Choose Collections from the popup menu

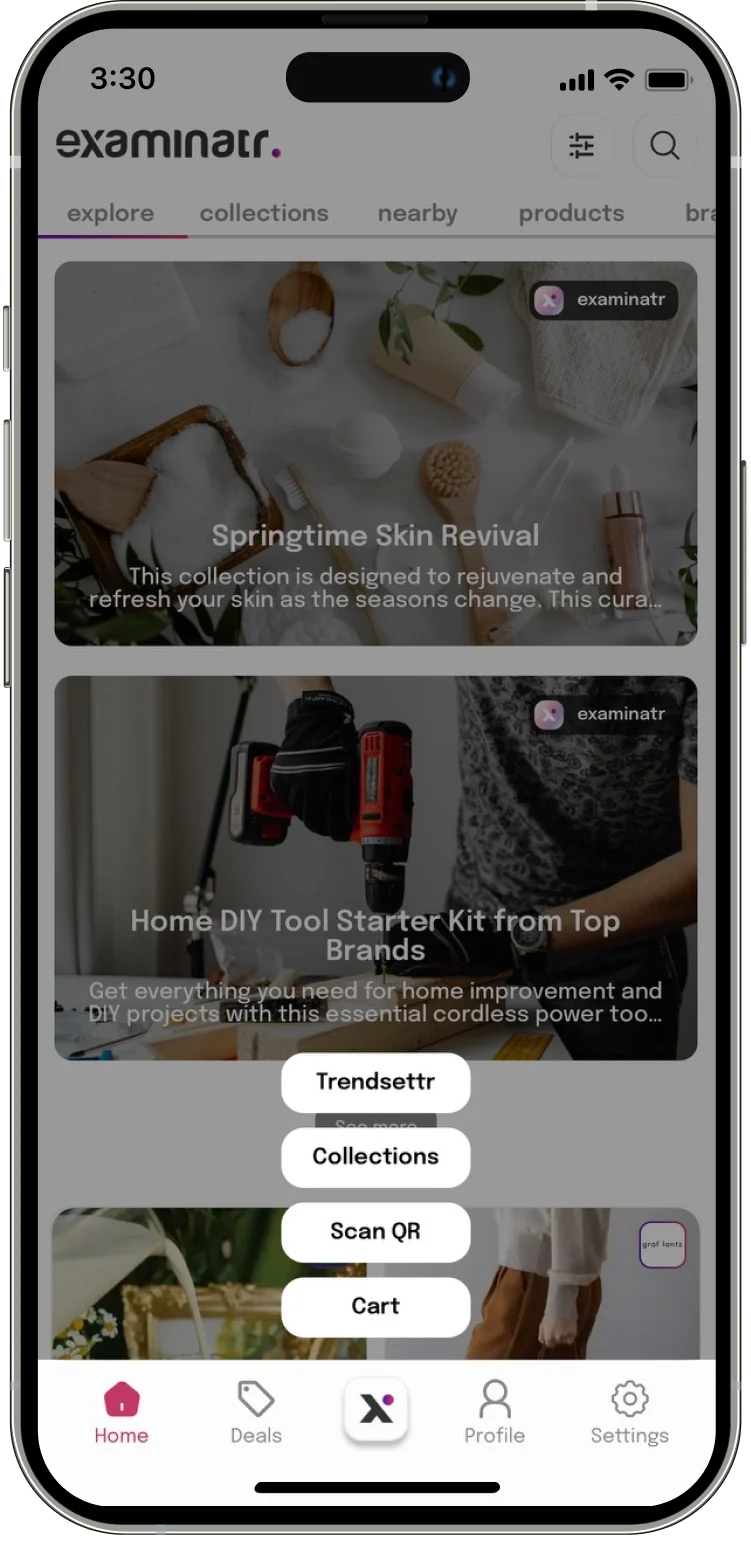click(375, 1157)
